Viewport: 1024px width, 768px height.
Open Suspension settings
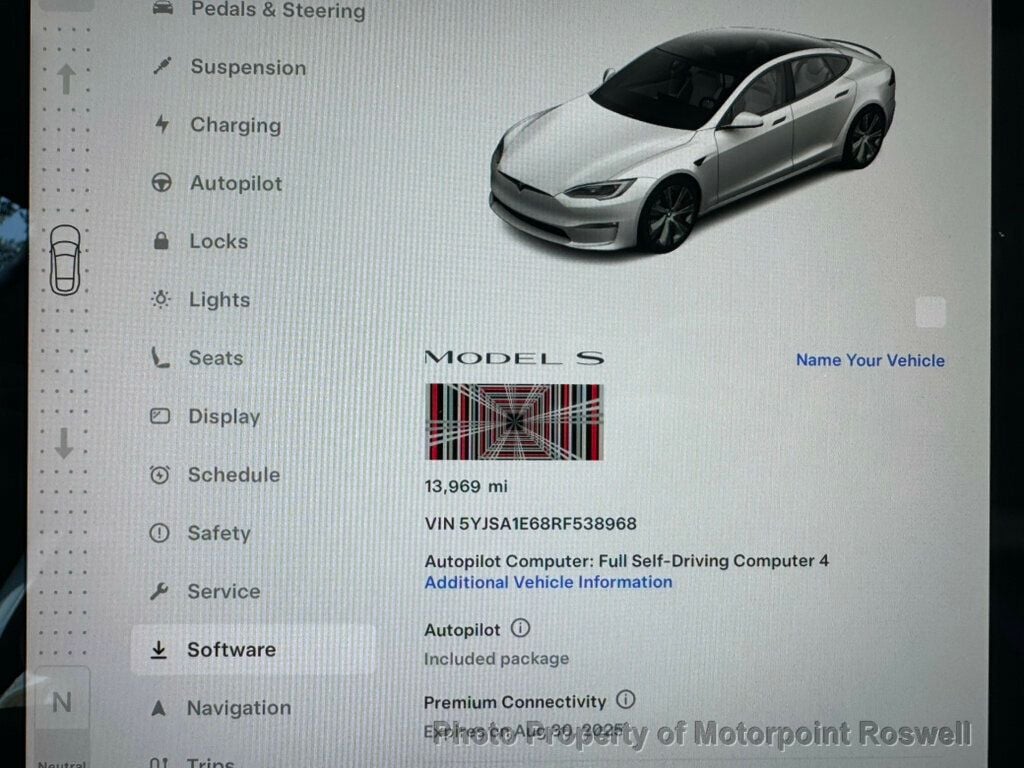pos(247,68)
